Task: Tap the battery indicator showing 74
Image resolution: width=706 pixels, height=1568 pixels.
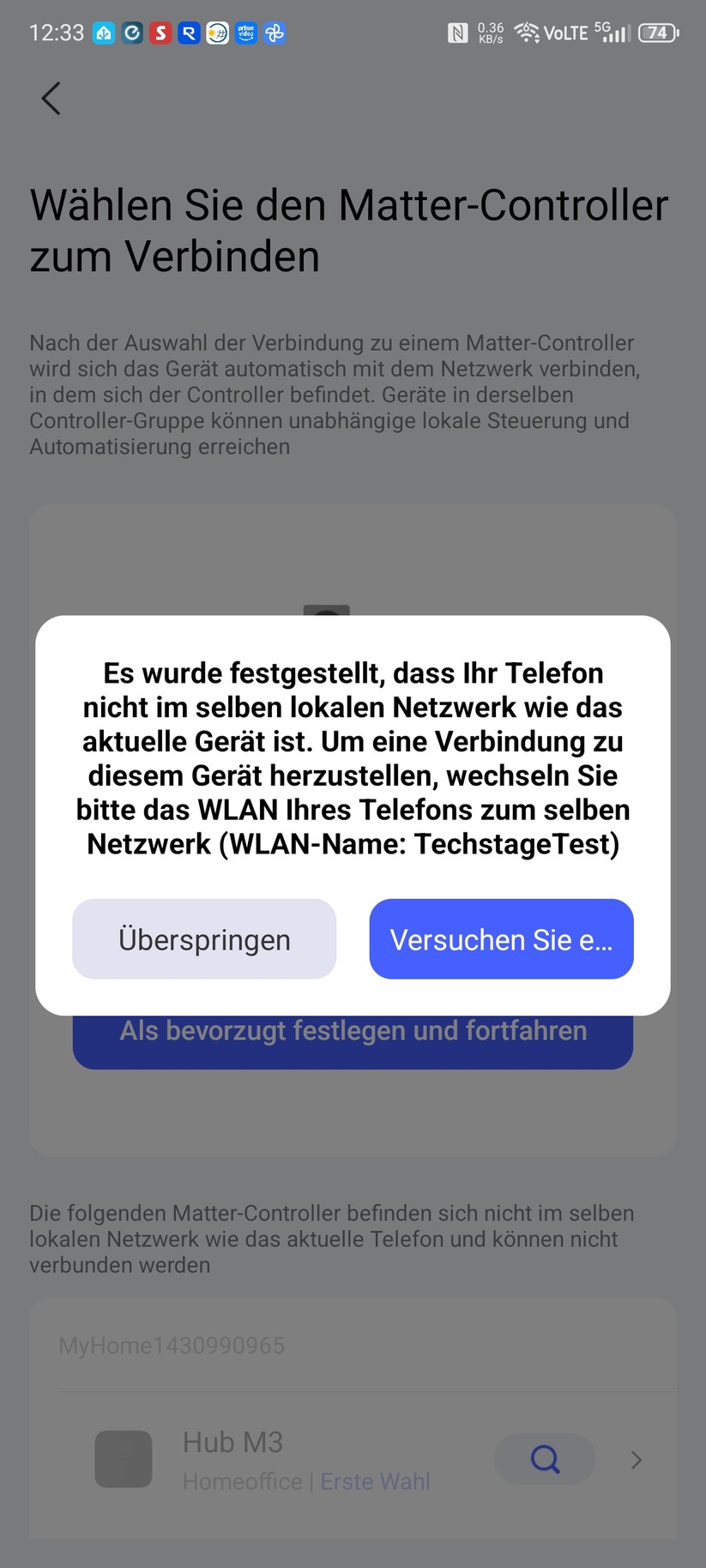Action: pos(658,33)
